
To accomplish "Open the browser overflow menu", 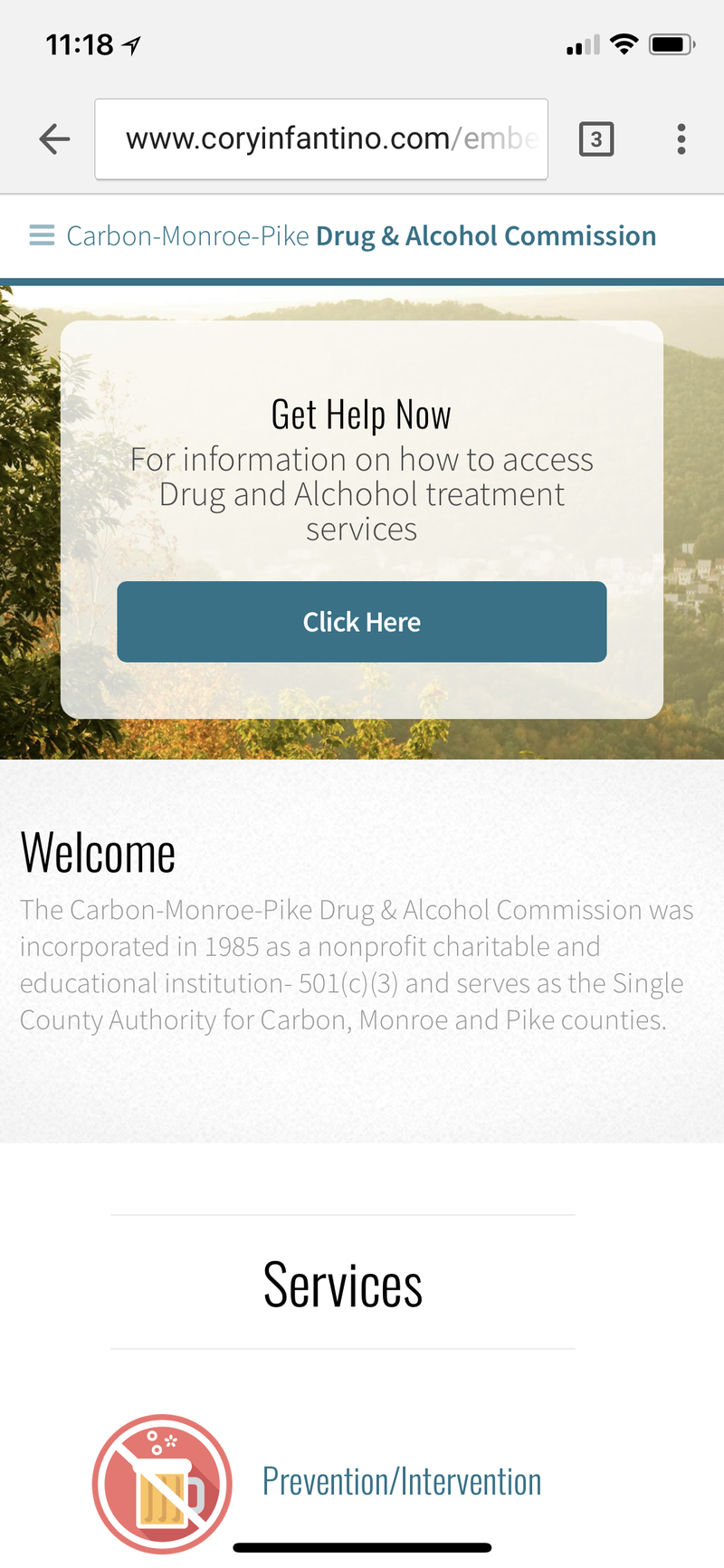I will click(x=681, y=139).
